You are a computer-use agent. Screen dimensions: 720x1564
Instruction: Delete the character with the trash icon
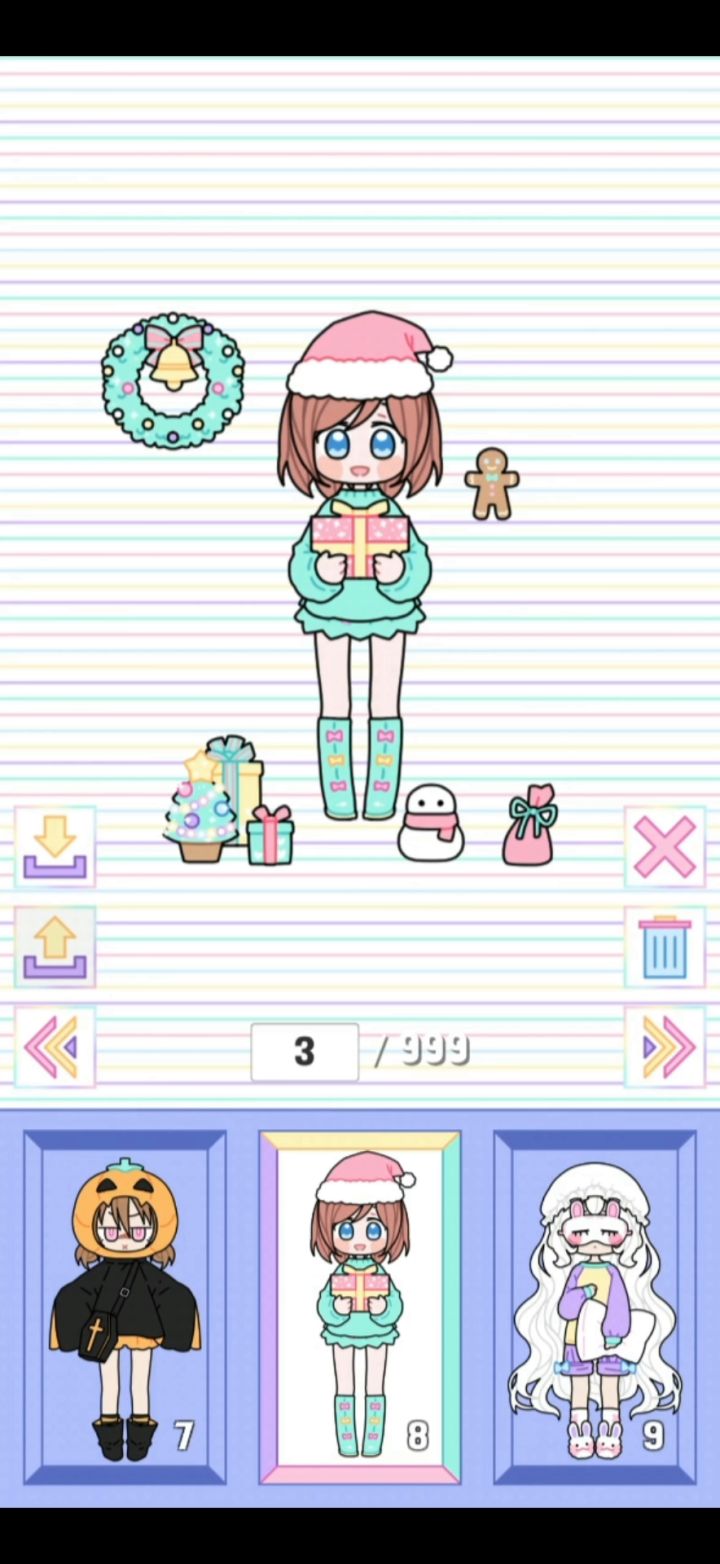[x=665, y=947]
